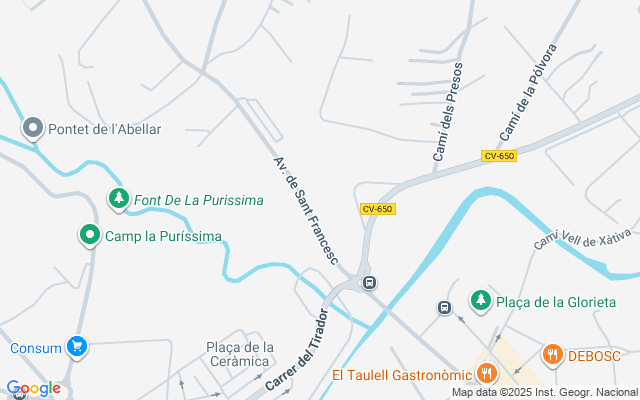
Task: Select the bus stop on the roundabout
Action: pyautogui.click(x=369, y=283)
